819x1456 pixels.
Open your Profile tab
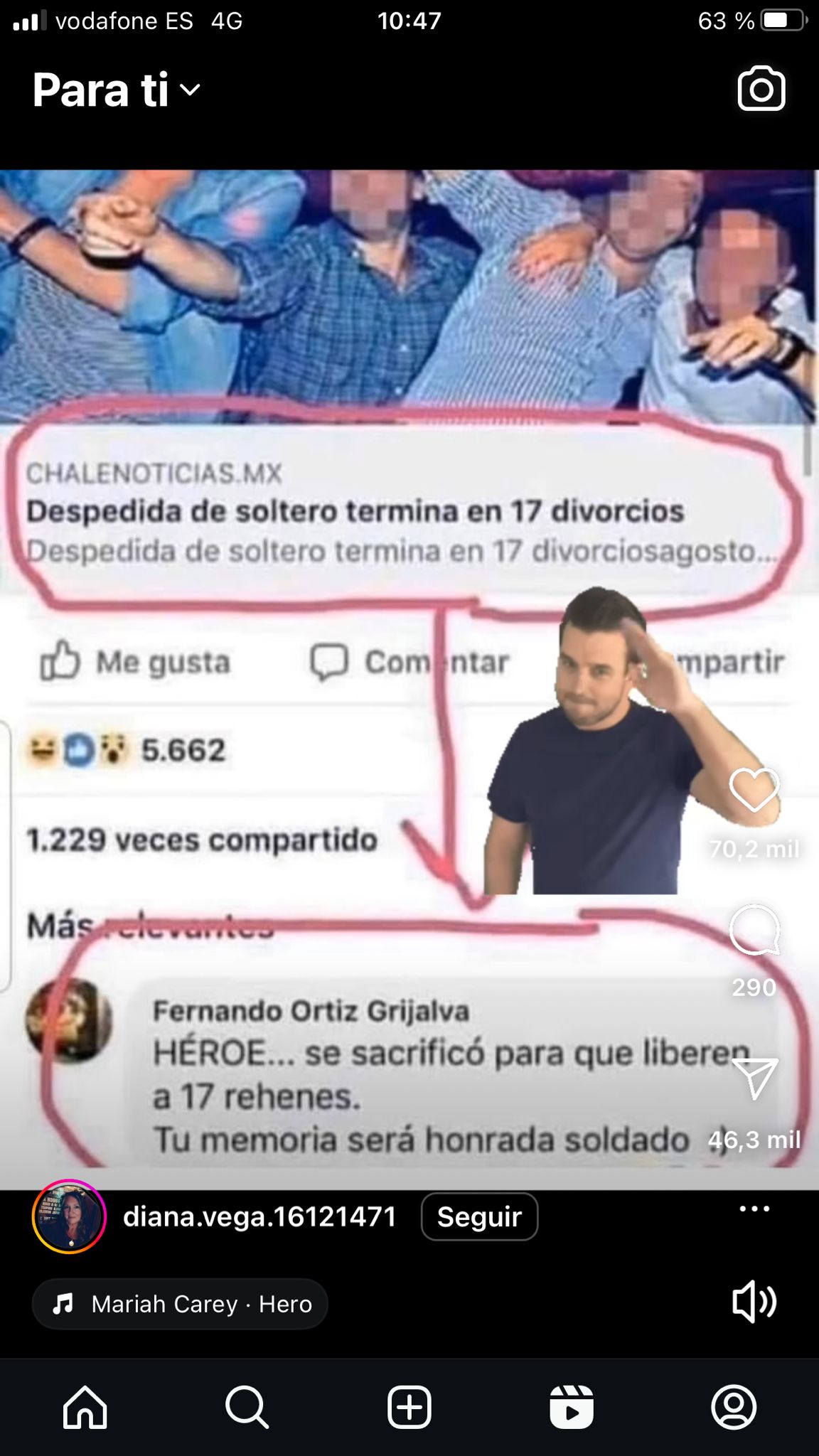pos(734,1407)
